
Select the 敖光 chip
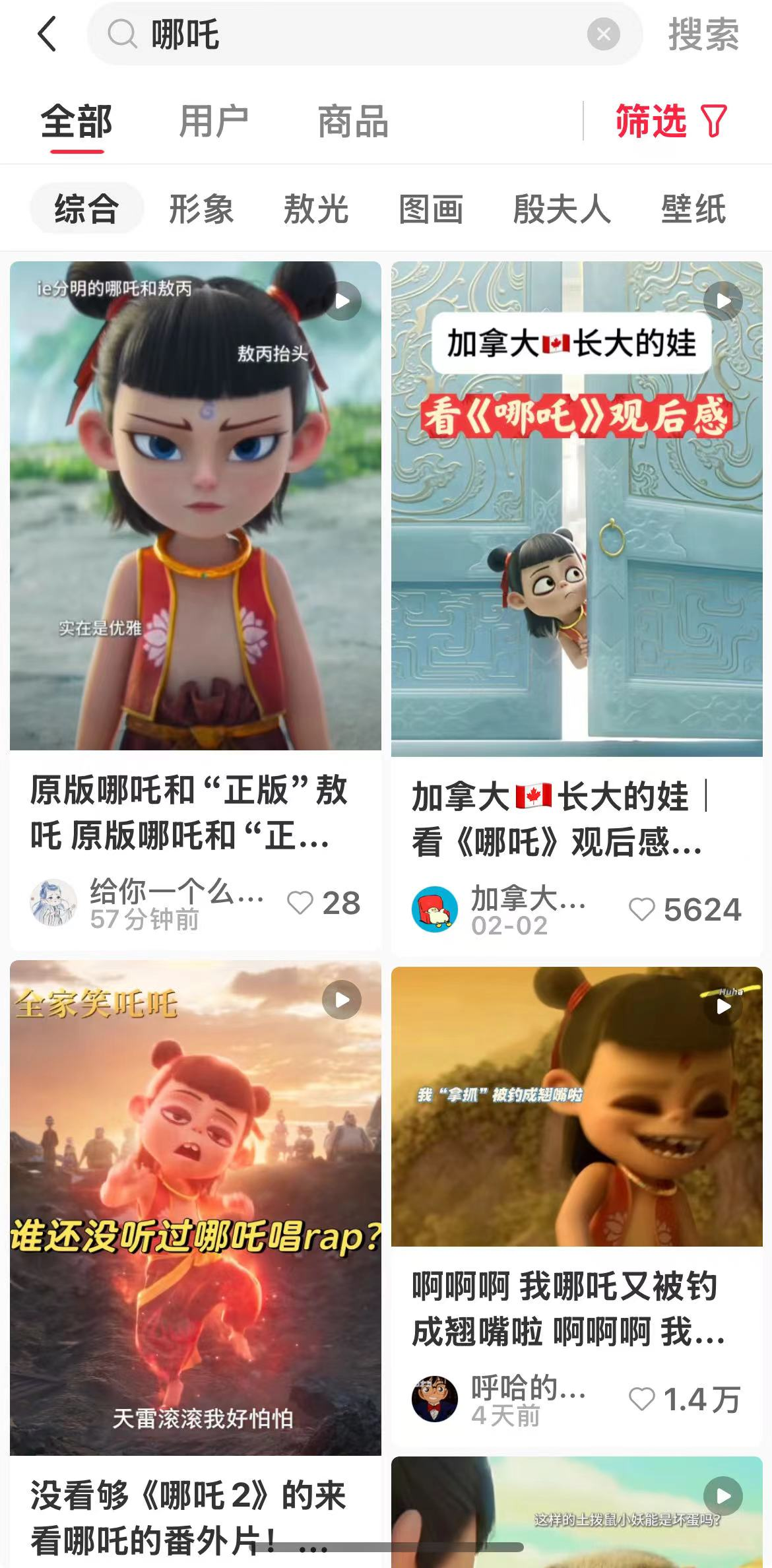(x=316, y=209)
